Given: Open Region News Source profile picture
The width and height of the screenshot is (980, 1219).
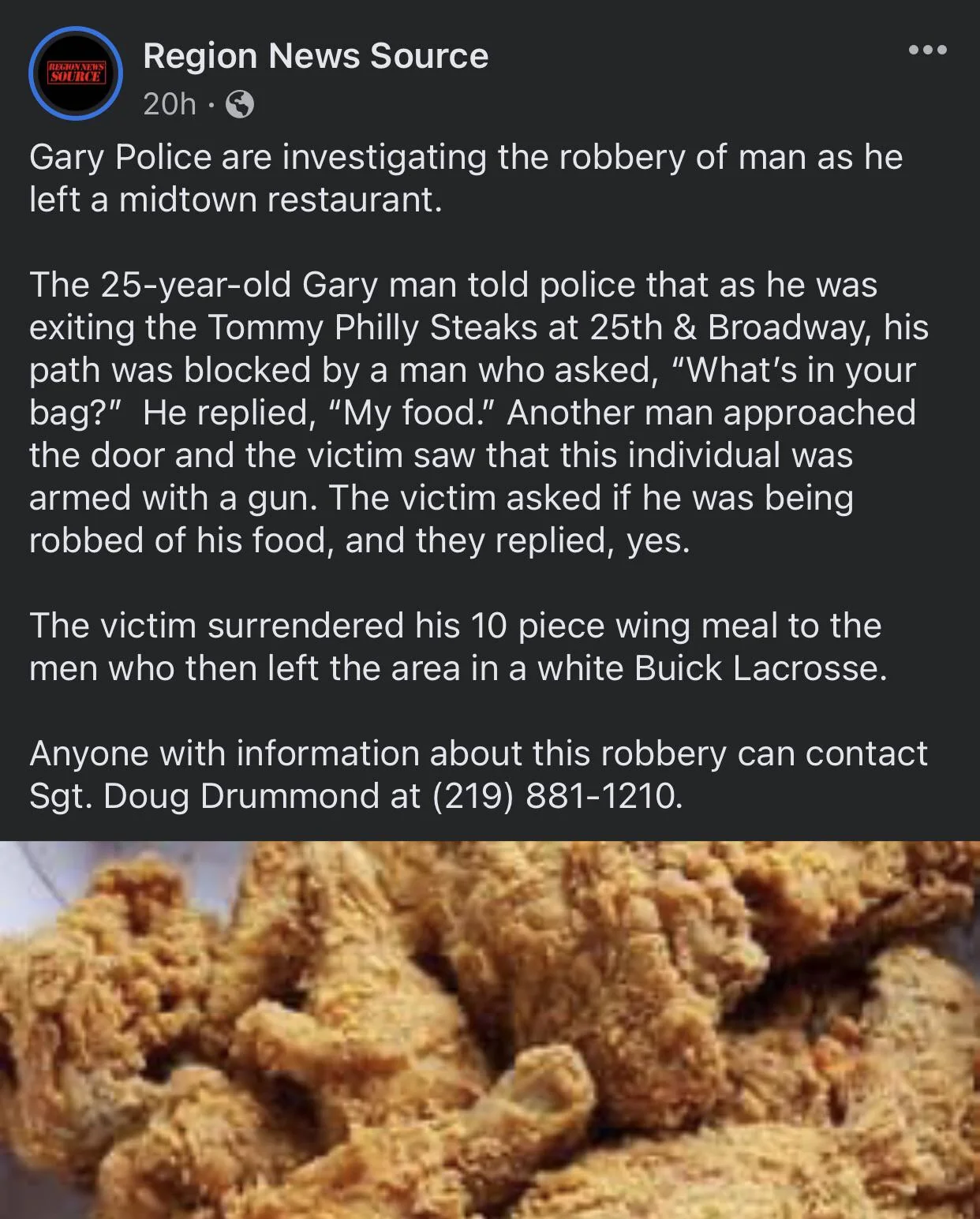Looking at the screenshot, I should click(76, 74).
